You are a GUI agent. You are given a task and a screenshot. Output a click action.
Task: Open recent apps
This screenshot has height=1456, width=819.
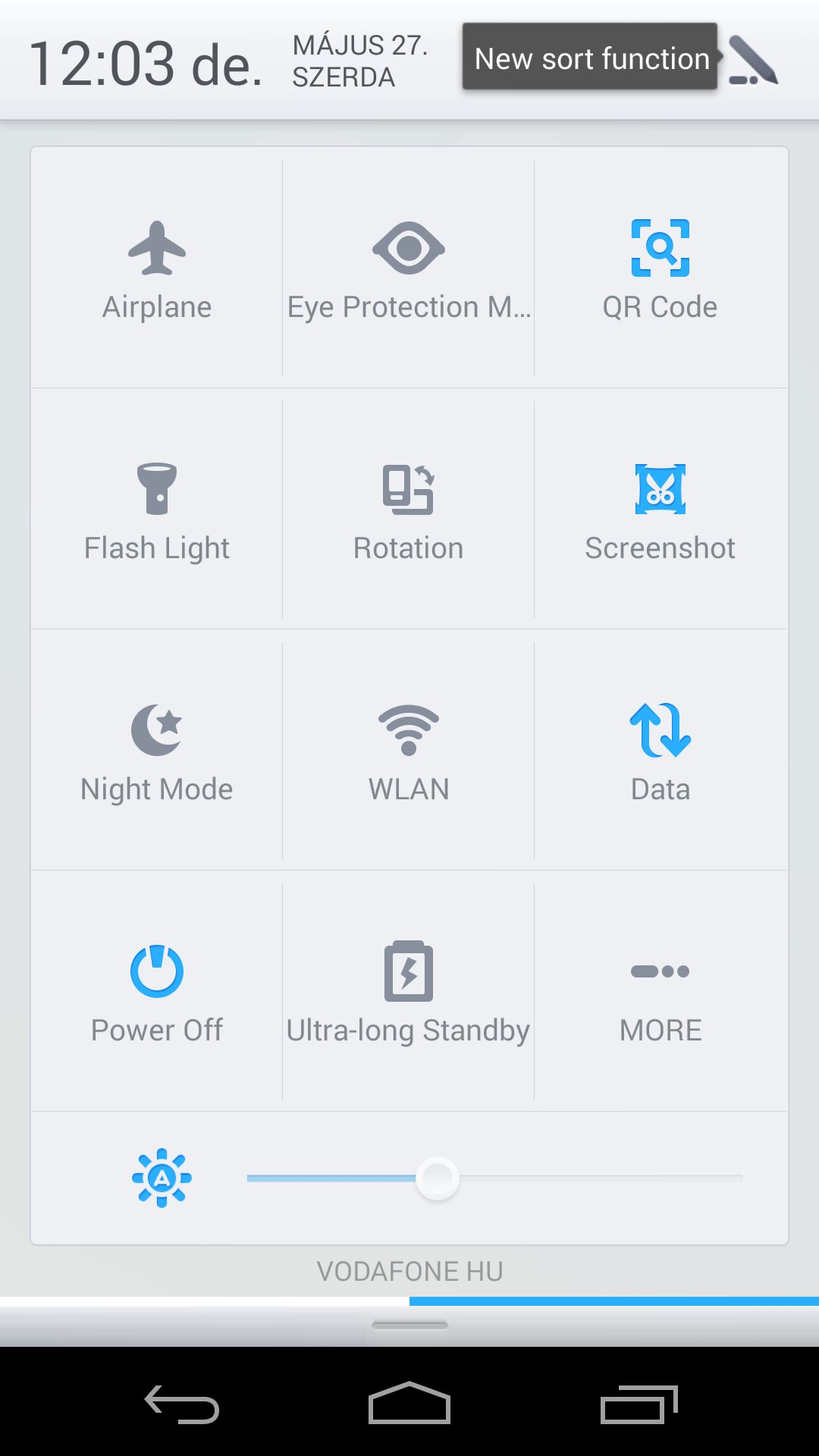pyautogui.click(x=639, y=1404)
